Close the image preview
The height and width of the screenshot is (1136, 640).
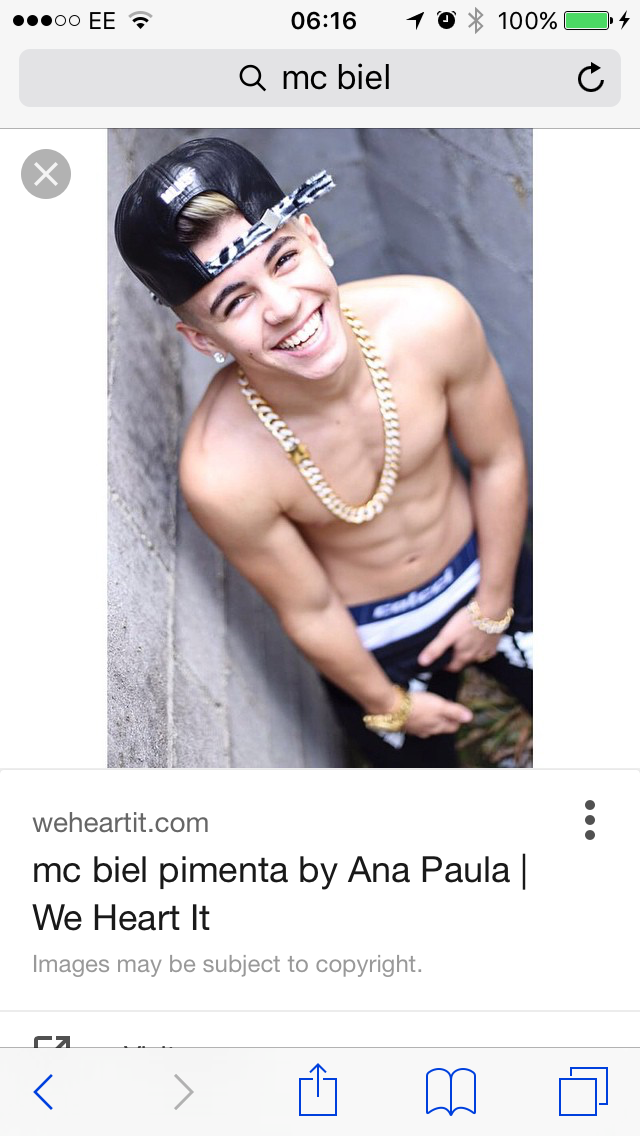(46, 174)
